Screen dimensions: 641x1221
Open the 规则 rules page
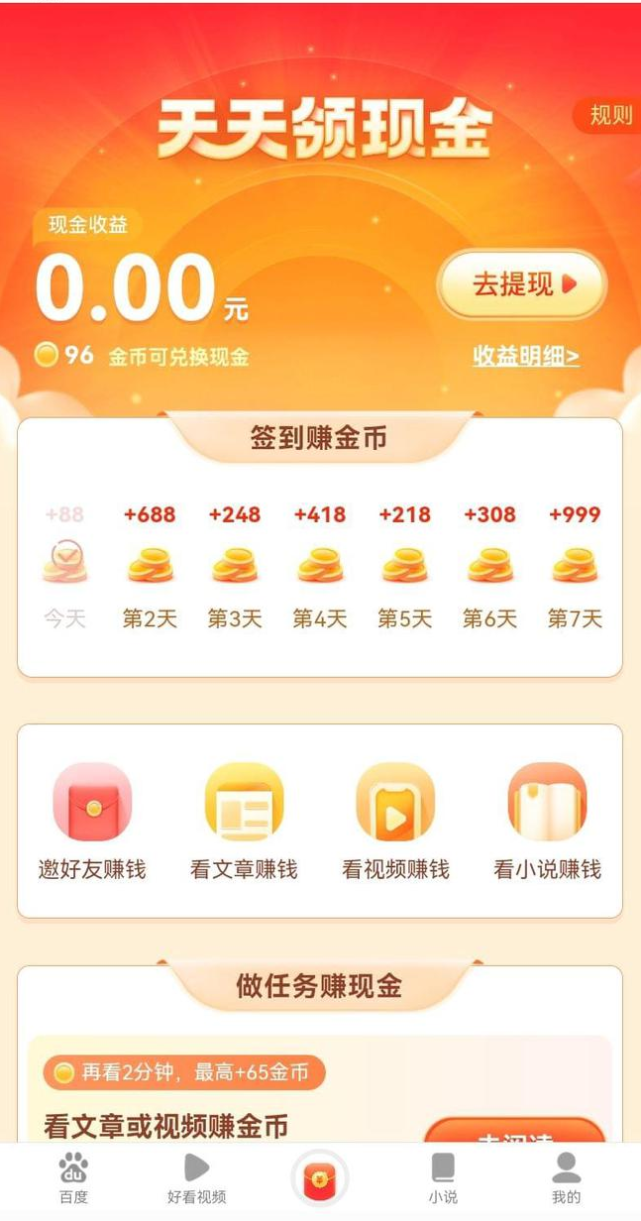609,116
